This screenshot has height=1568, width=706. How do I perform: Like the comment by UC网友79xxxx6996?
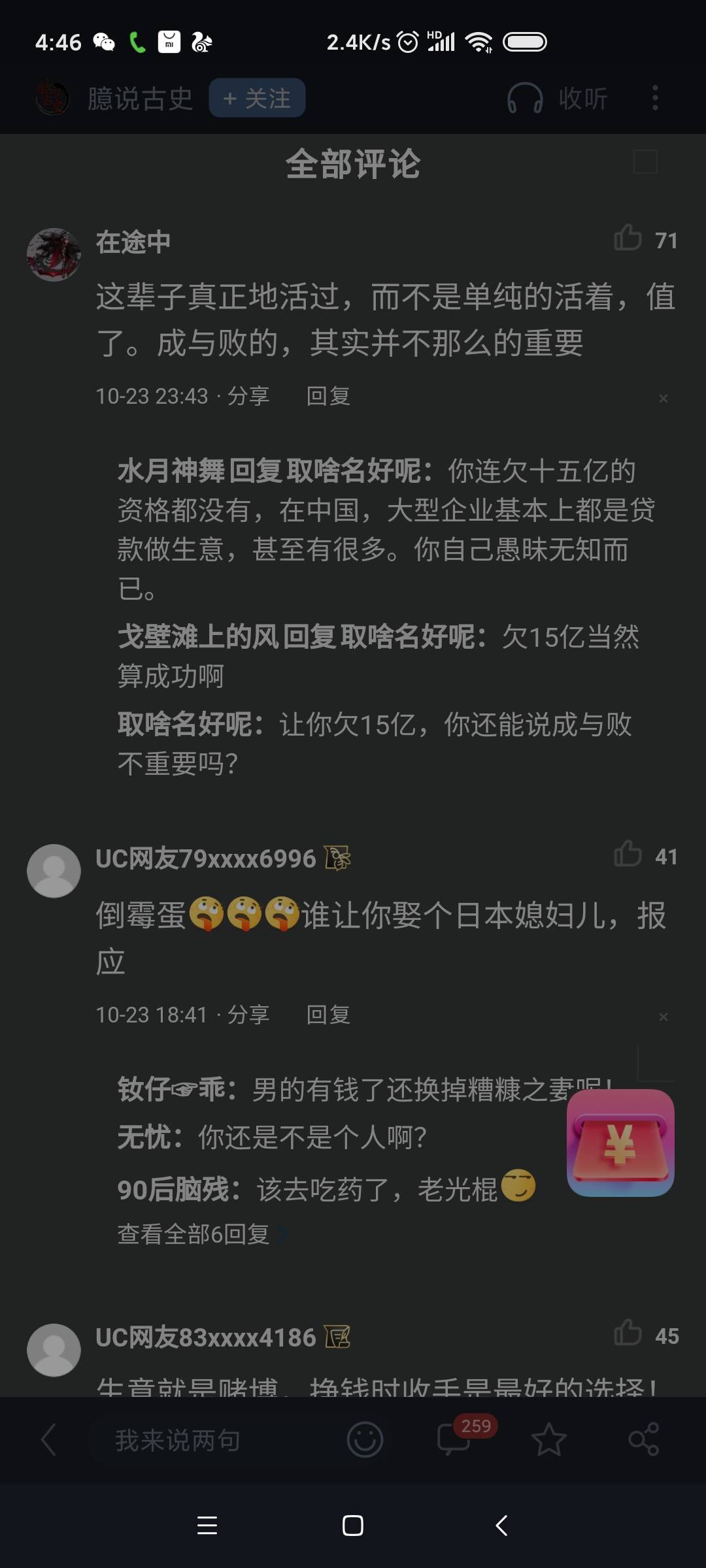click(x=628, y=855)
